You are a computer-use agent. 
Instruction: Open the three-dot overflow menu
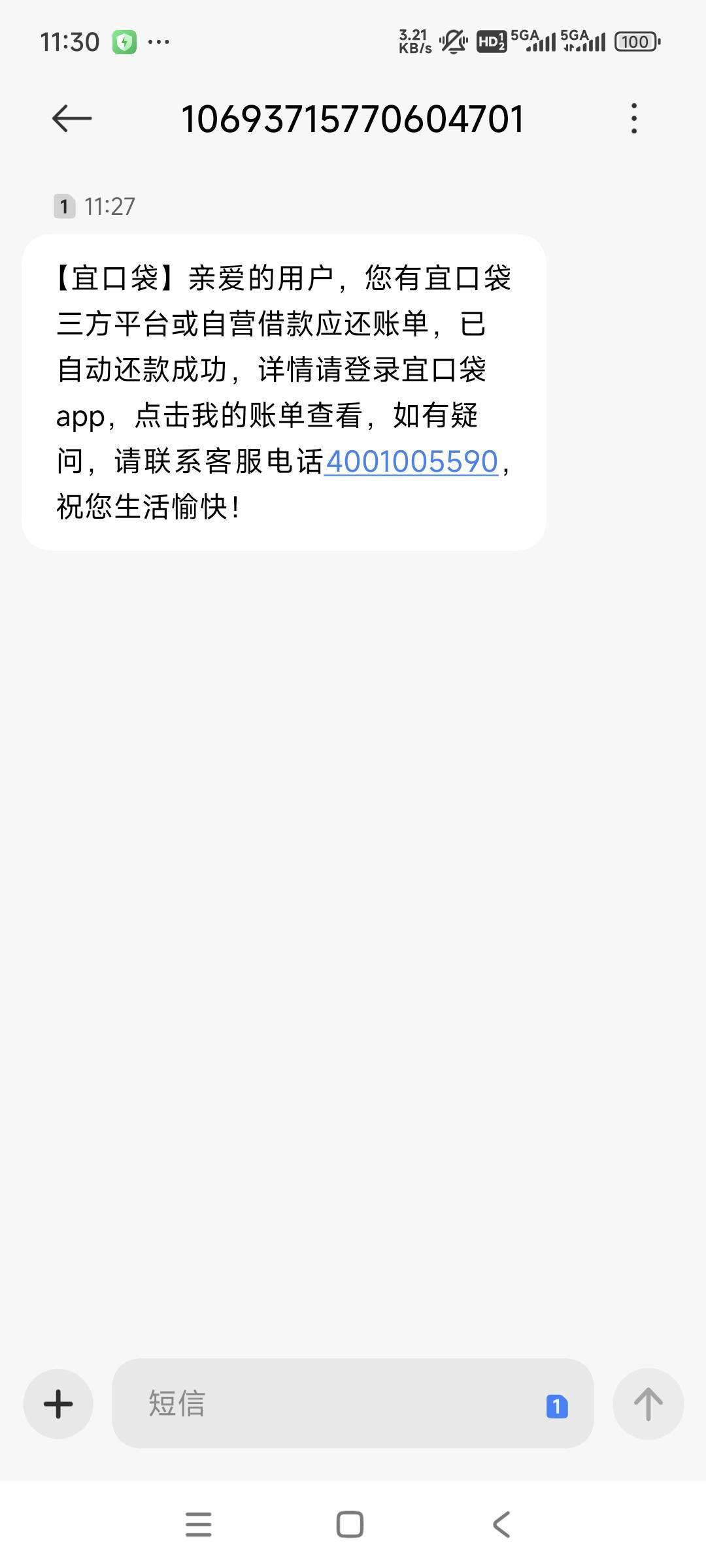[633, 118]
